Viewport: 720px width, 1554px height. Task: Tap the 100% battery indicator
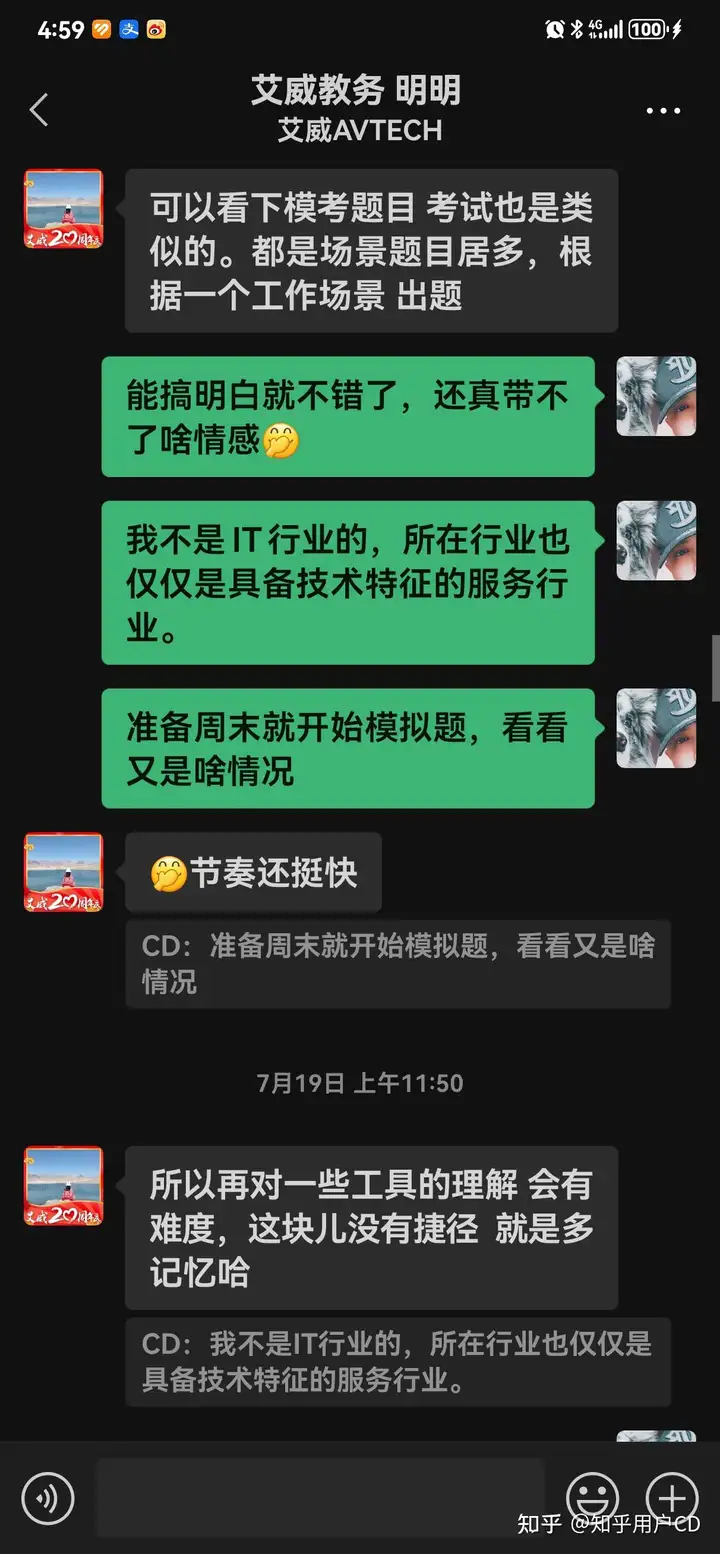point(647,30)
